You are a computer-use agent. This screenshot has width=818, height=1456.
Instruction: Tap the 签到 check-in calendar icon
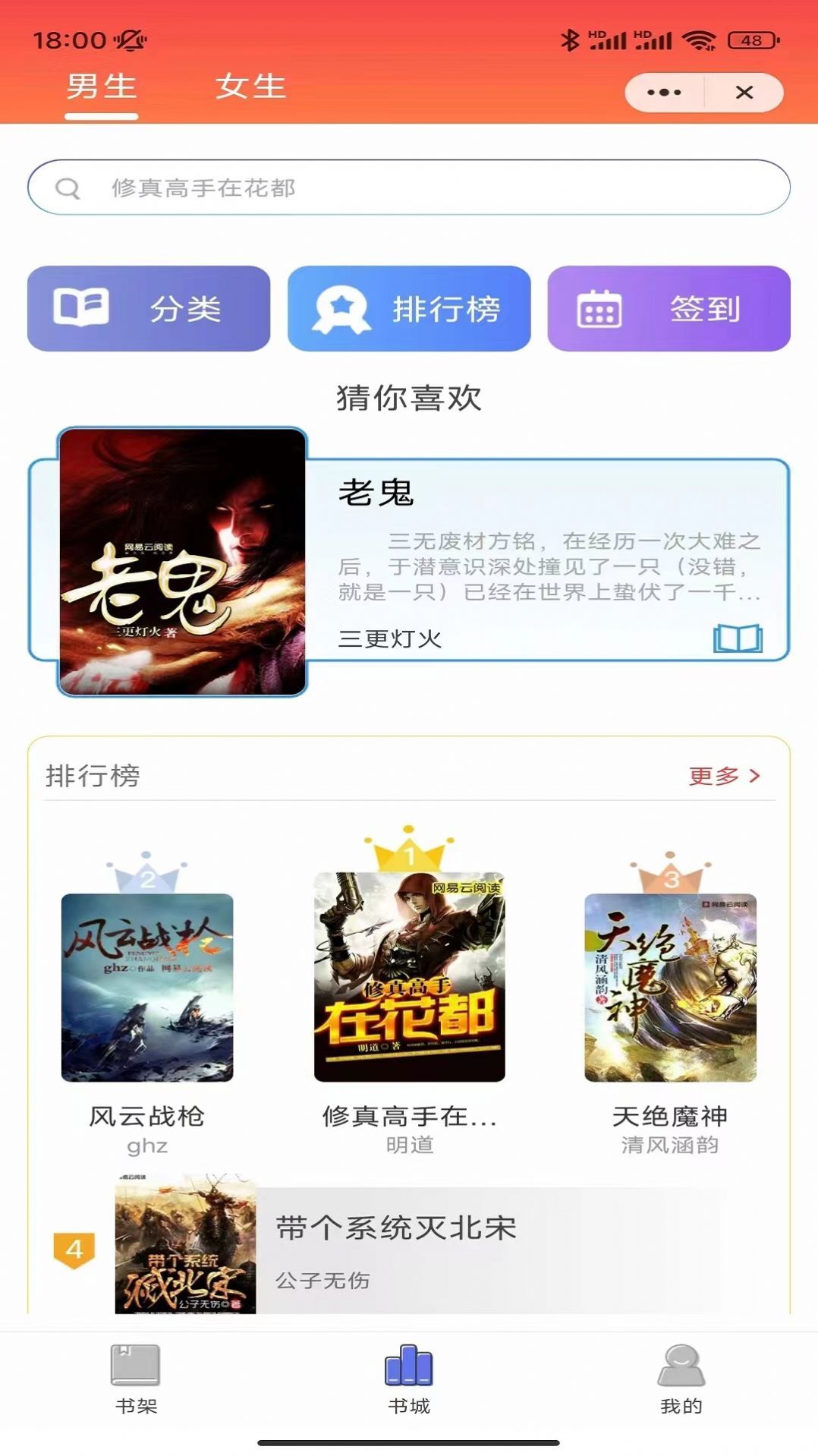pyautogui.click(x=599, y=307)
